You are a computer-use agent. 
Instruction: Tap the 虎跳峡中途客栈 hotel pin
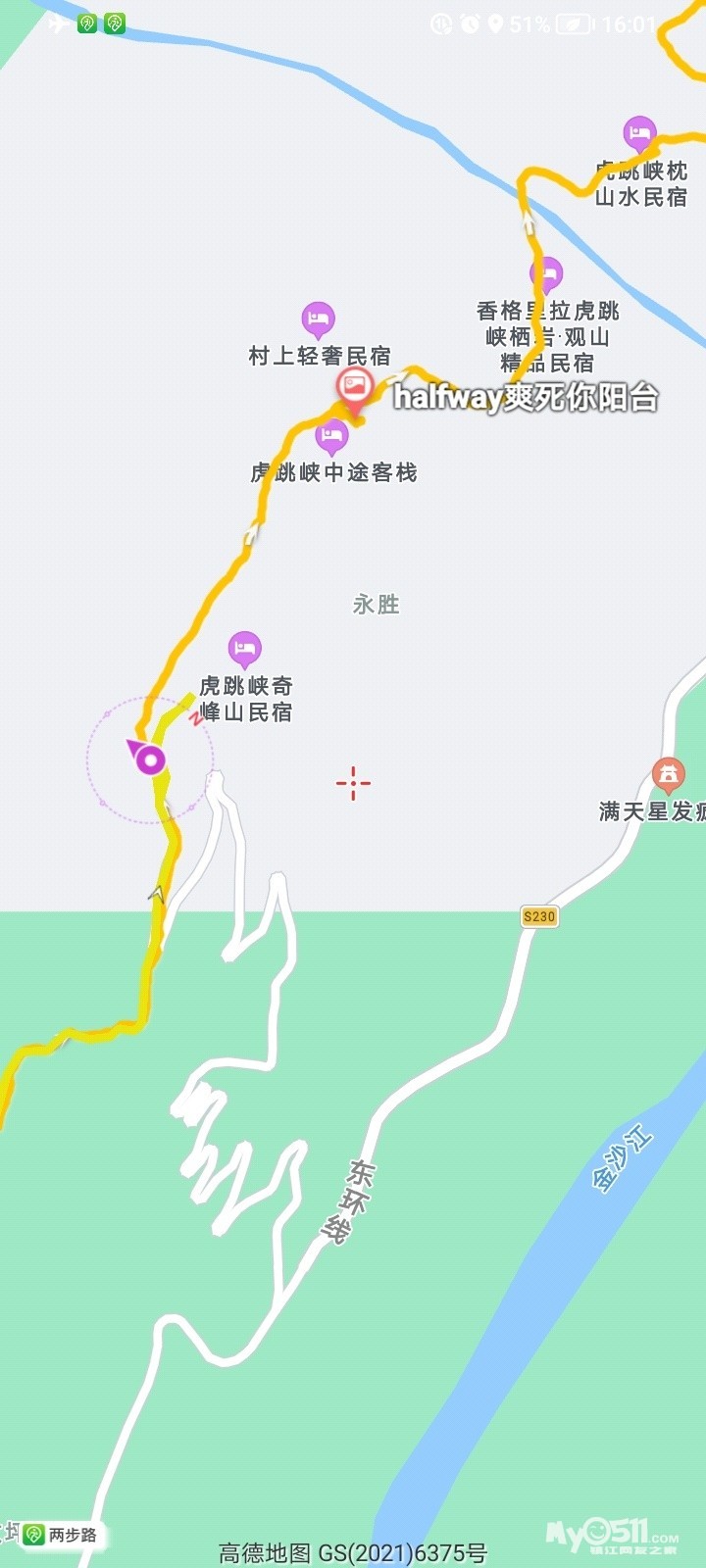[x=332, y=435]
